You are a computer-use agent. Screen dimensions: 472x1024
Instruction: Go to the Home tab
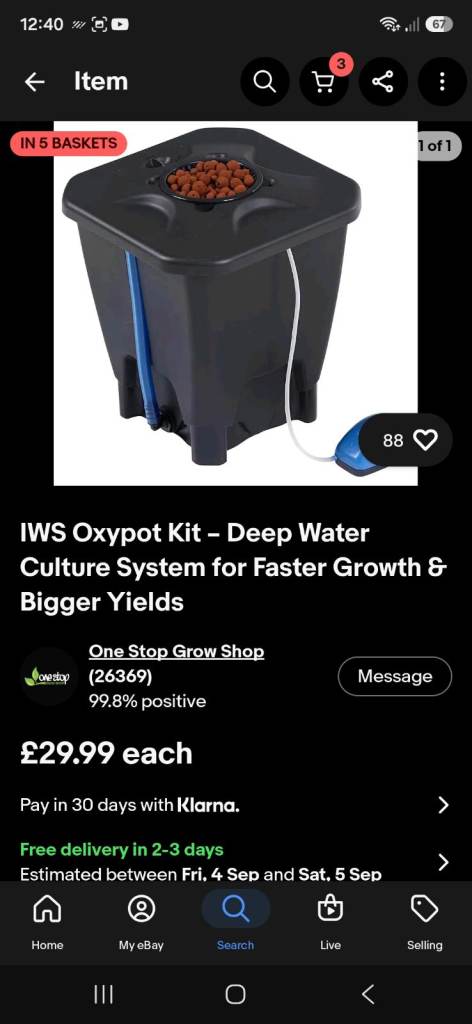48,922
